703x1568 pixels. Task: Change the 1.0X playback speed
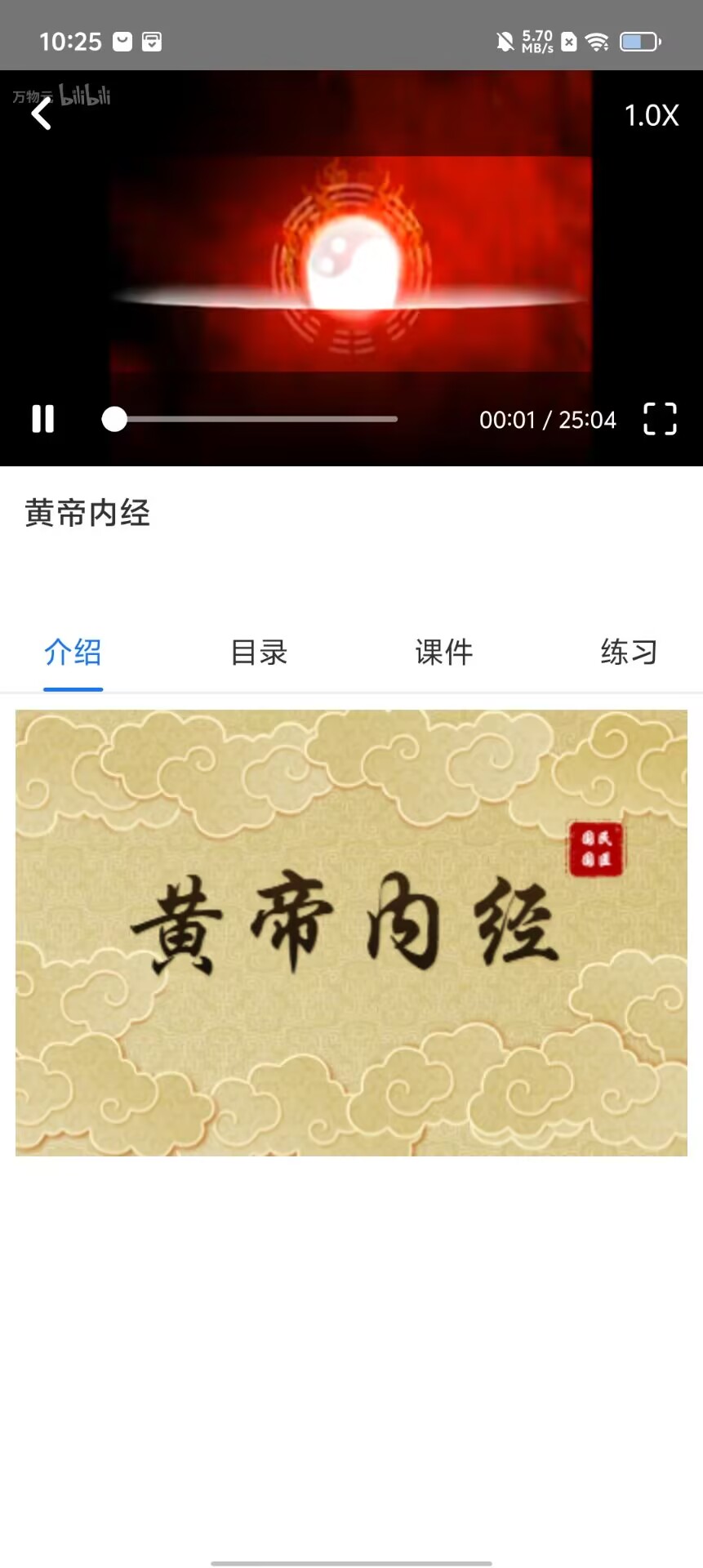coord(651,116)
